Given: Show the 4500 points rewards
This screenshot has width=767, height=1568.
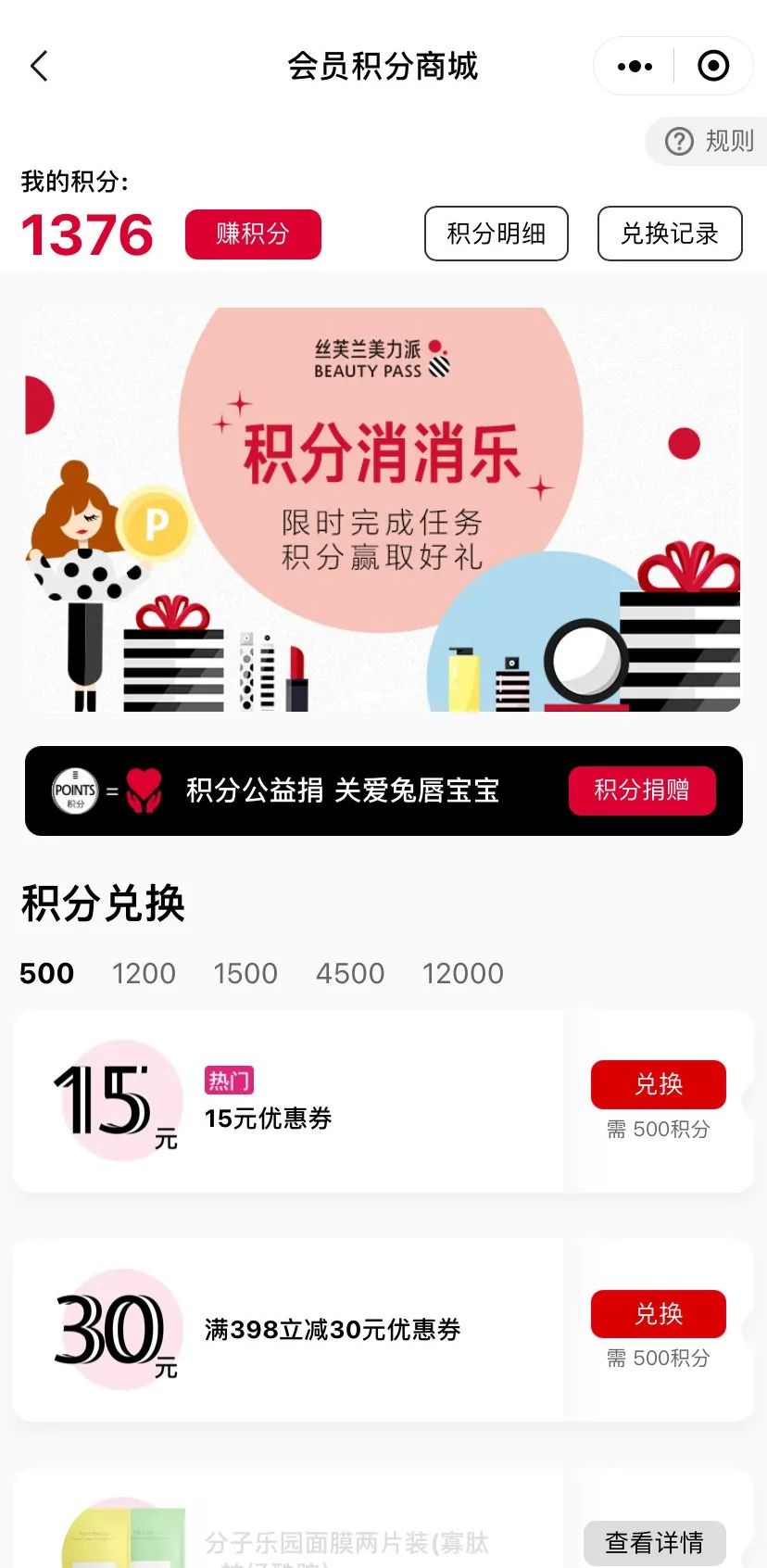Looking at the screenshot, I should [x=350, y=973].
